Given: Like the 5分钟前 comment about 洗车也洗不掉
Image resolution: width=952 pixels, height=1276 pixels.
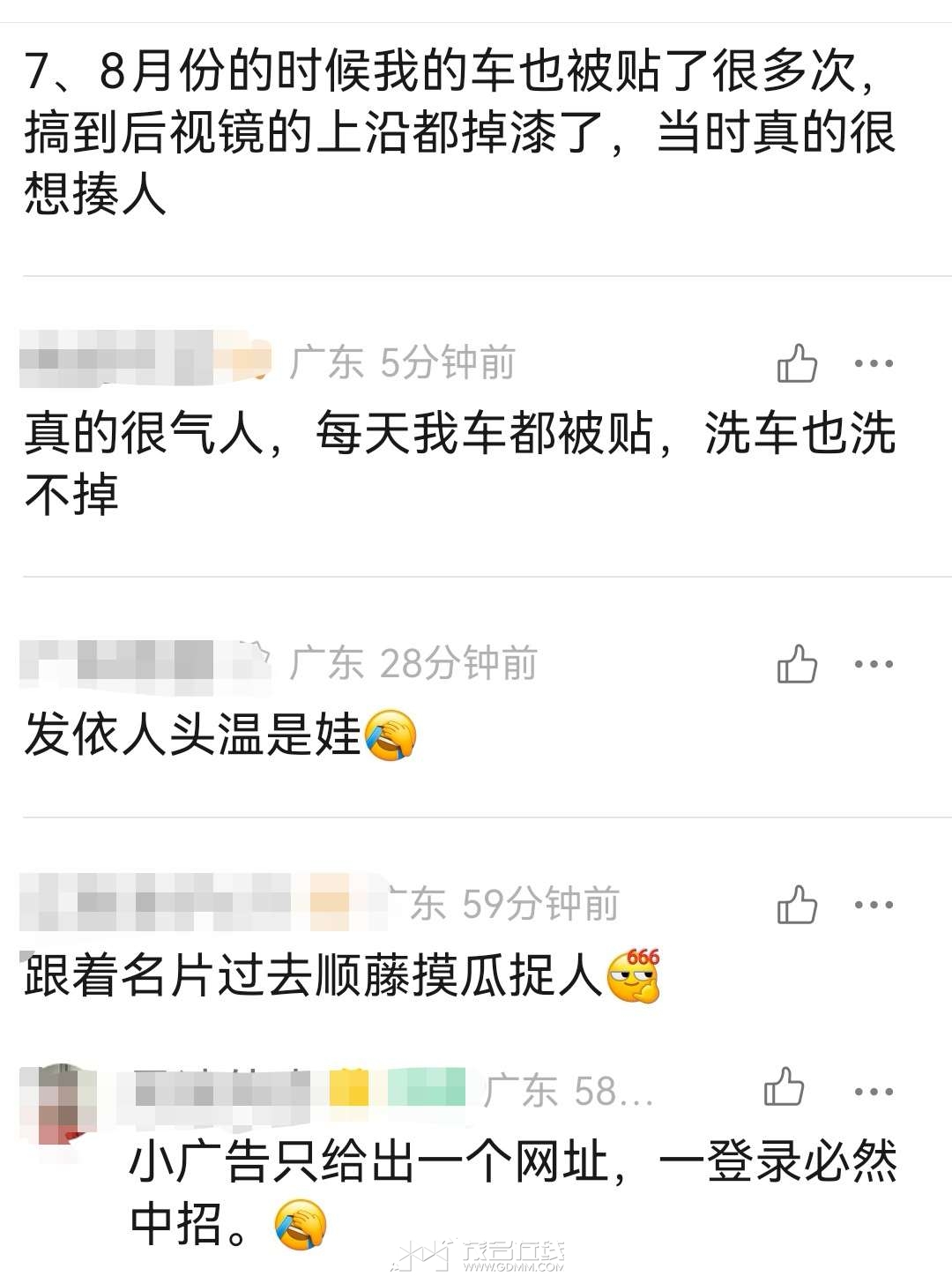Looking at the screenshot, I should point(797,363).
